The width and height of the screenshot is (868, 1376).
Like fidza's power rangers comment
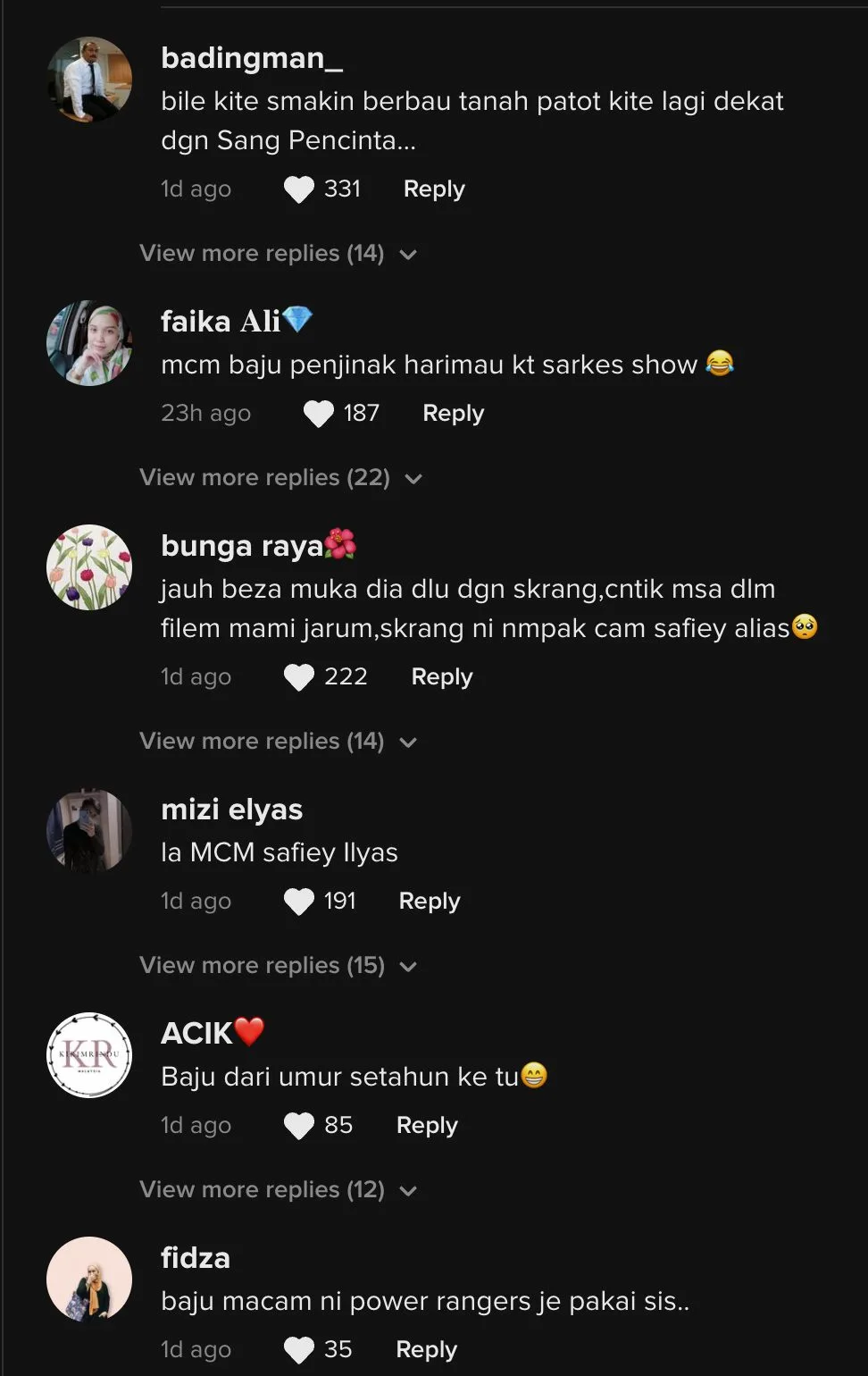(x=298, y=1350)
